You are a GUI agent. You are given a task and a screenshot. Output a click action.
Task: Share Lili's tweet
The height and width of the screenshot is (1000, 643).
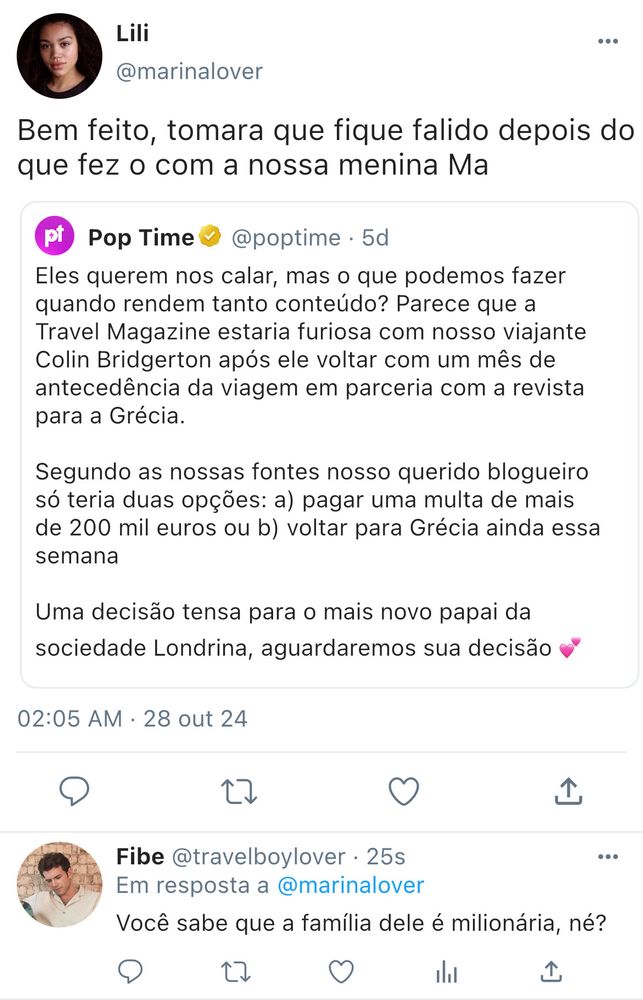click(x=568, y=792)
